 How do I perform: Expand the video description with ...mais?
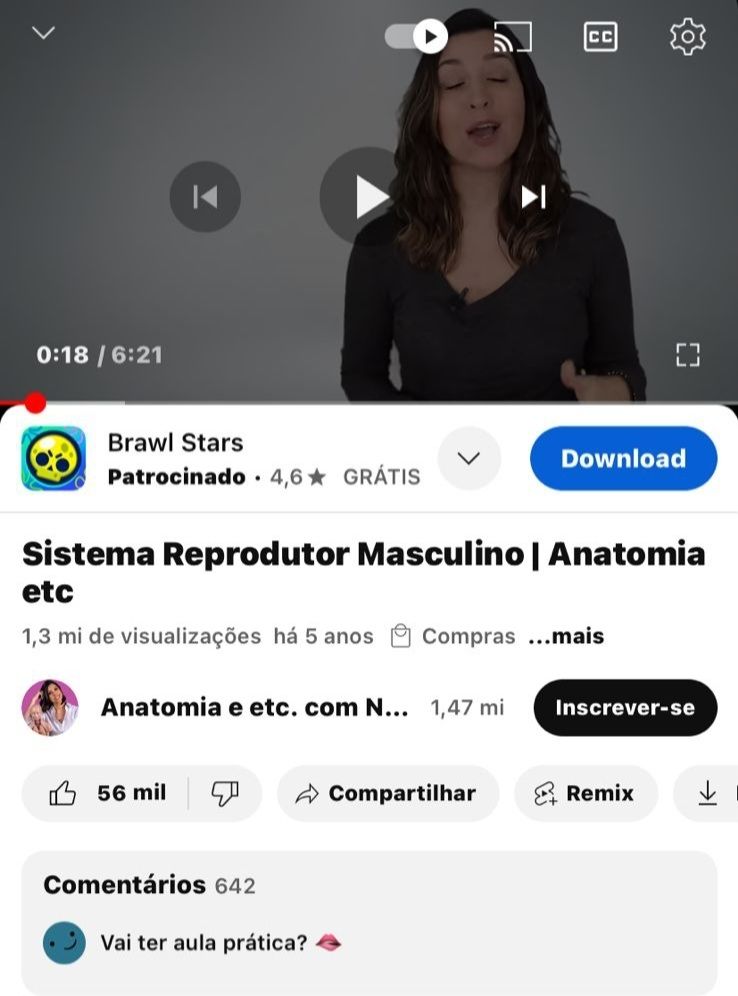[x=566, y=636]
